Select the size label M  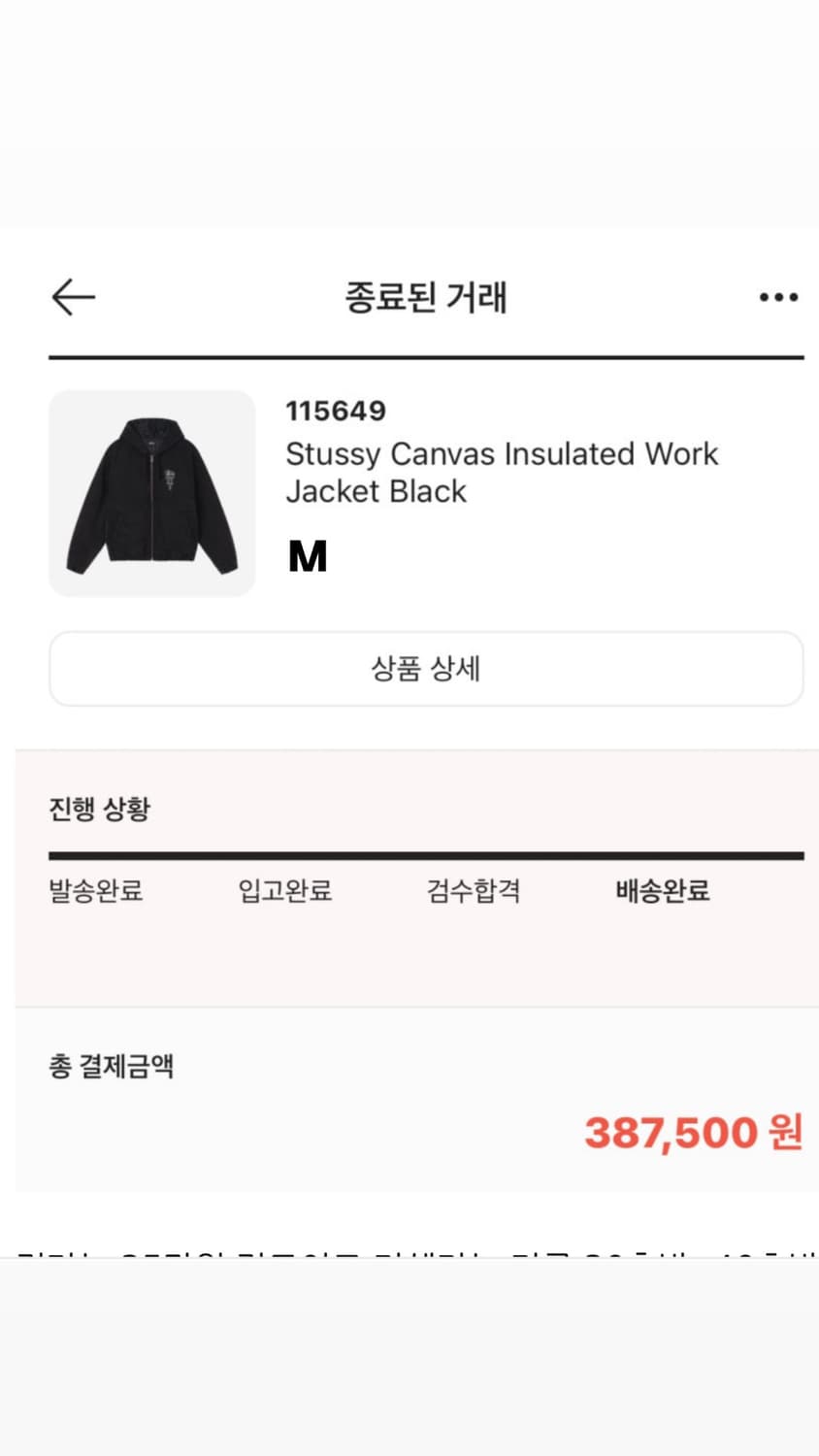(307, 556)
